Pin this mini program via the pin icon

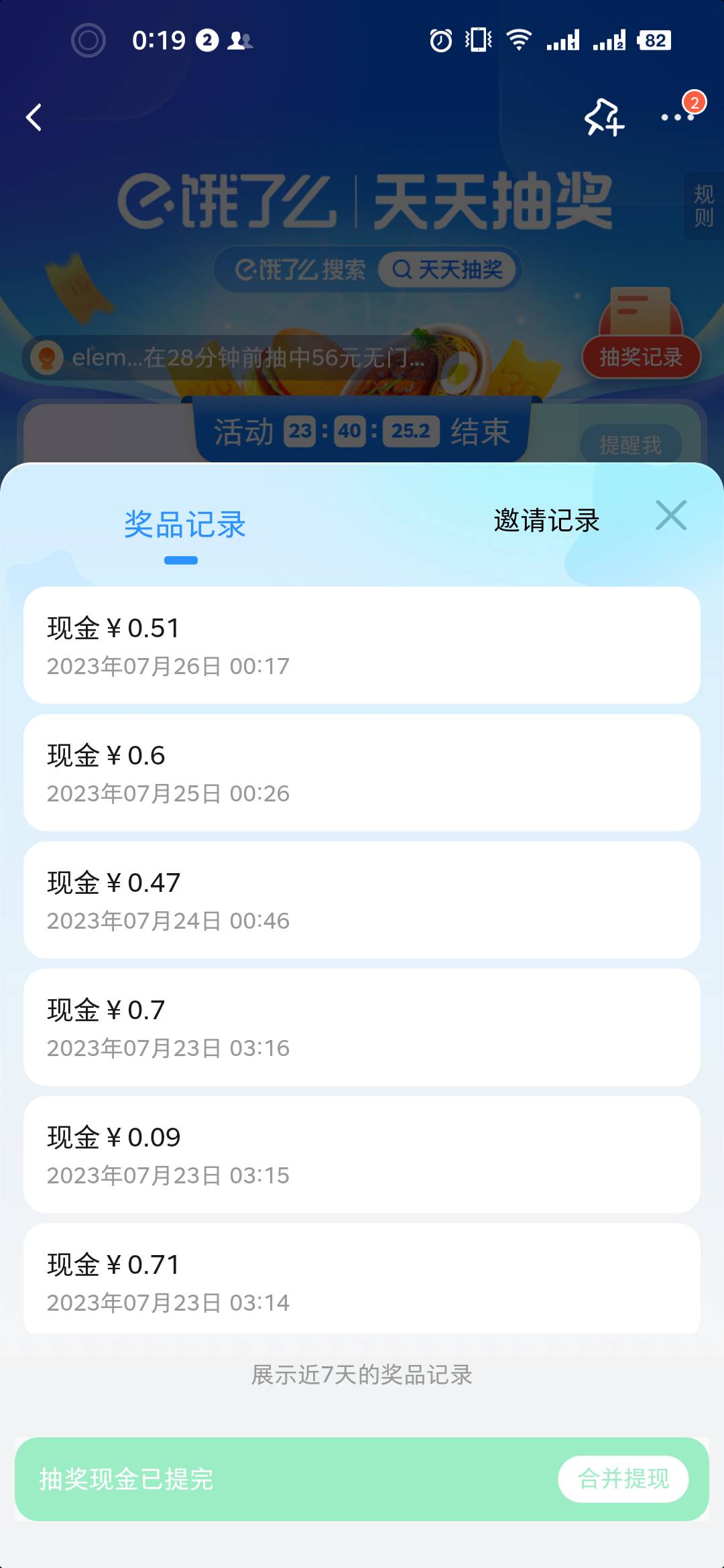click(x=603, y=117)
